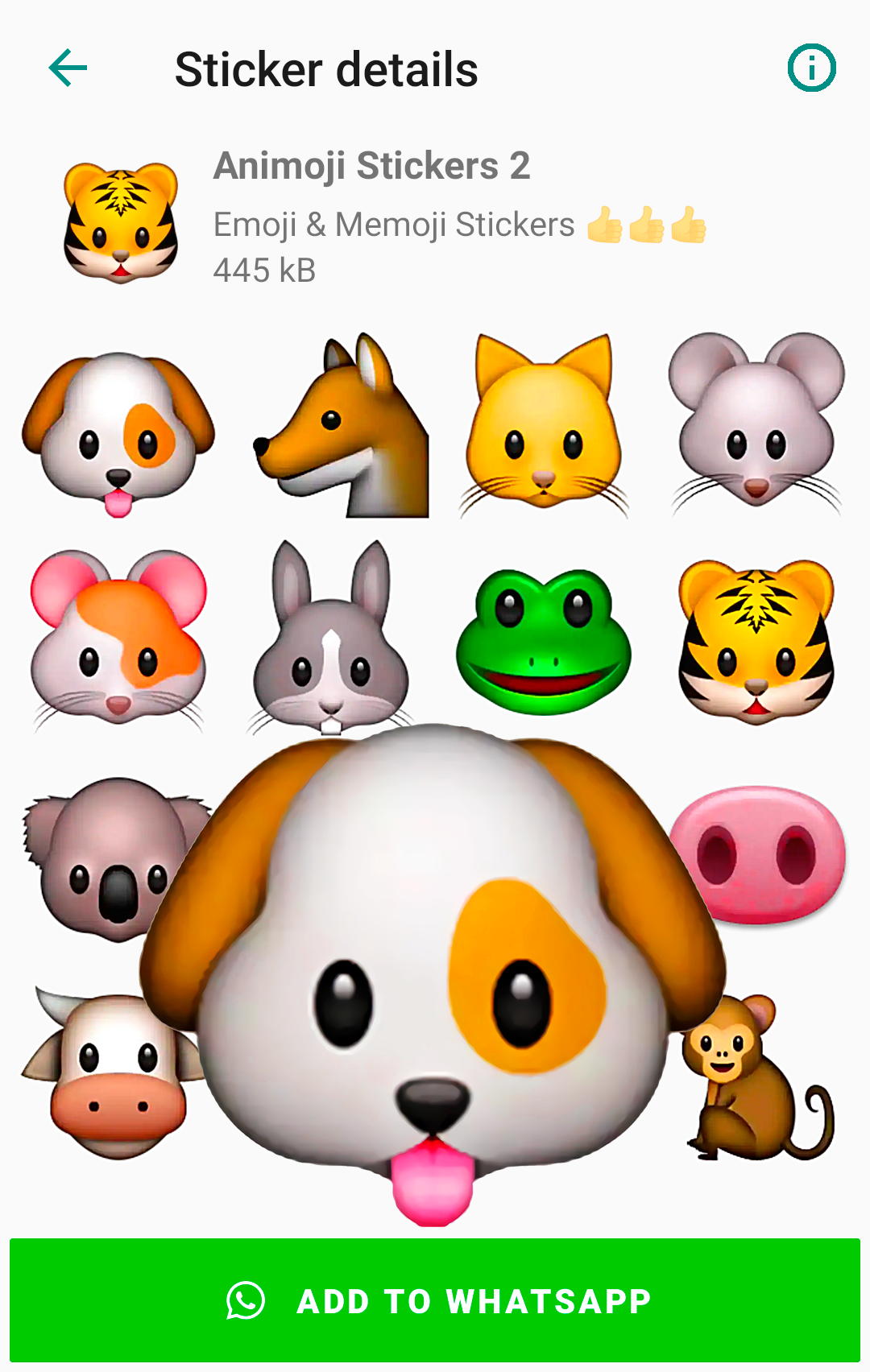Preview the yellow cat sticker
Viewport: 870px width, 1372px height.
coord(544,427)
